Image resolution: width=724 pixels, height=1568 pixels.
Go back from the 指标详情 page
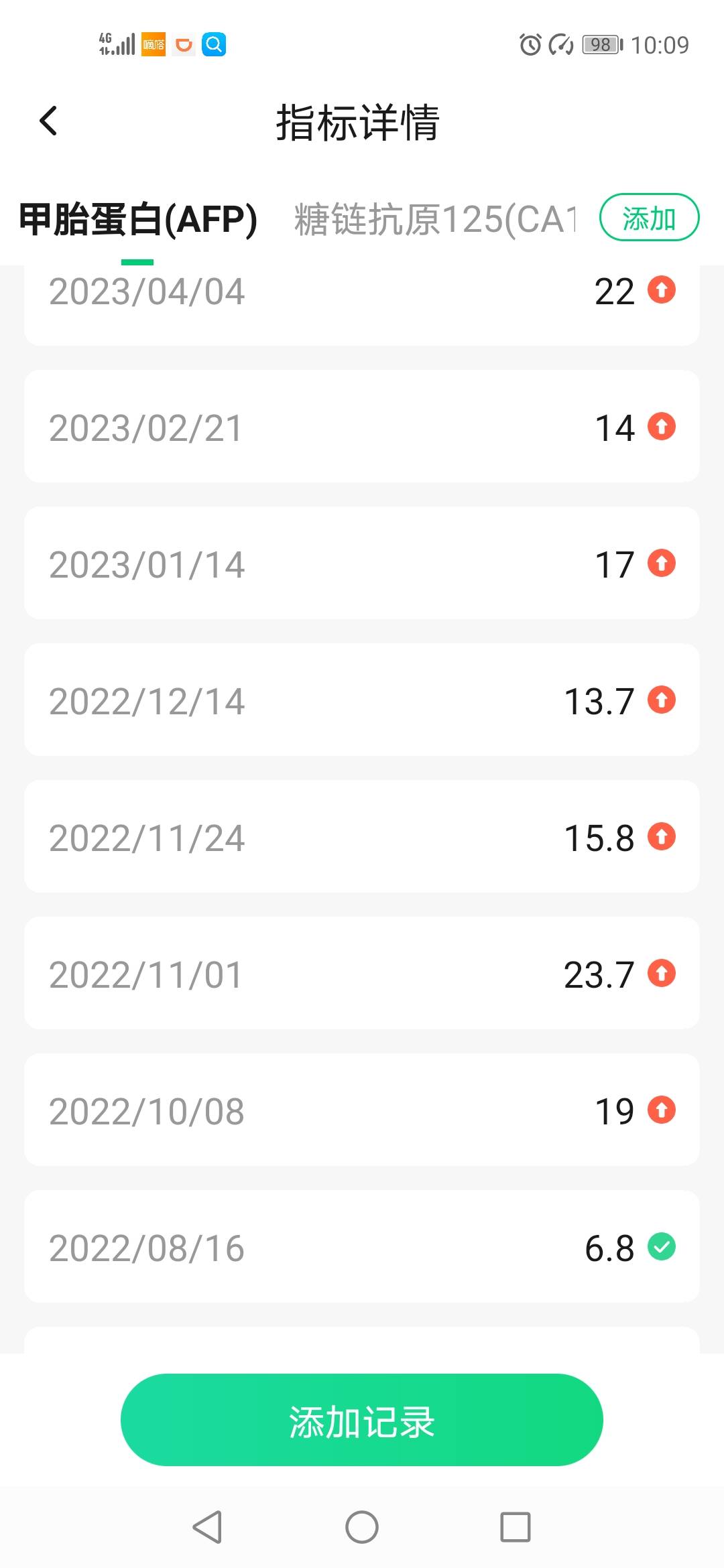(x=48, y=121)
